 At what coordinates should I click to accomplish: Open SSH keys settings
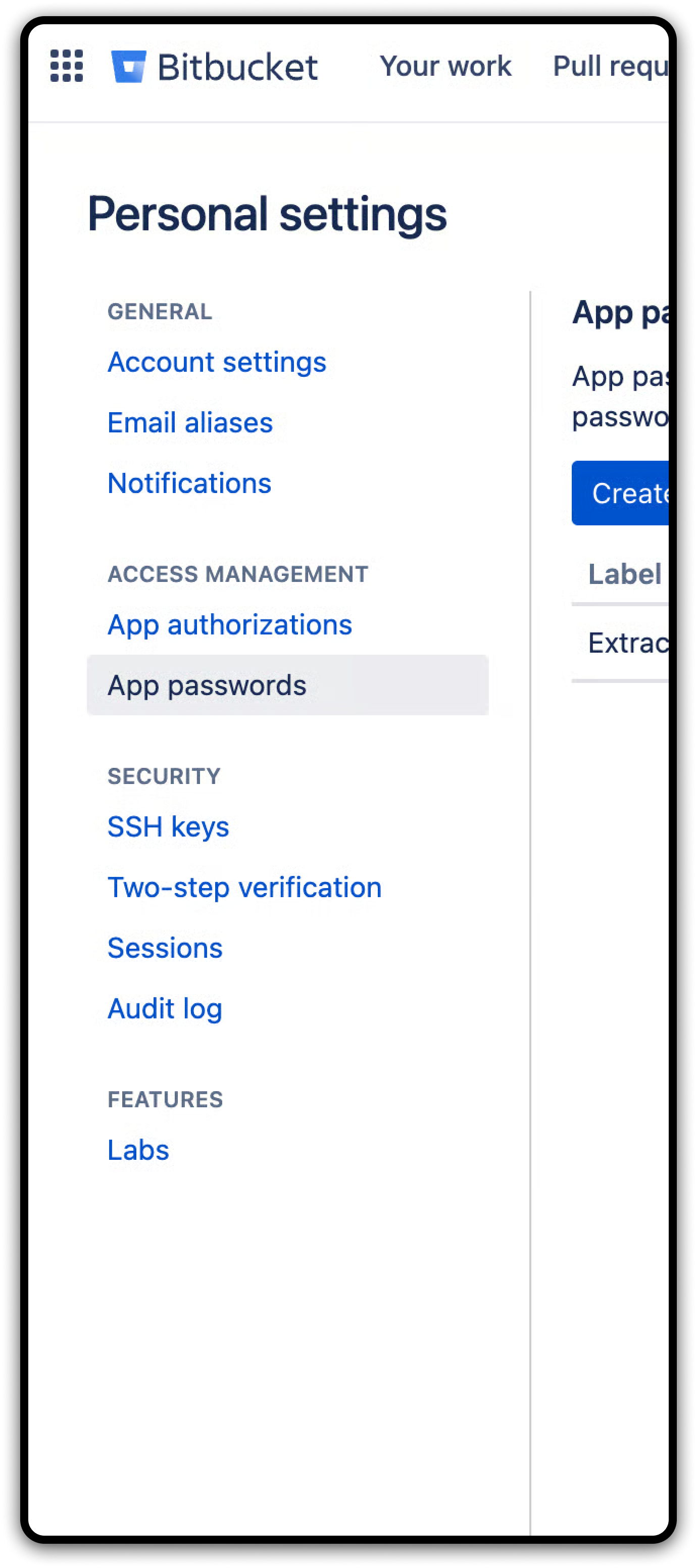tap(168, 826)
